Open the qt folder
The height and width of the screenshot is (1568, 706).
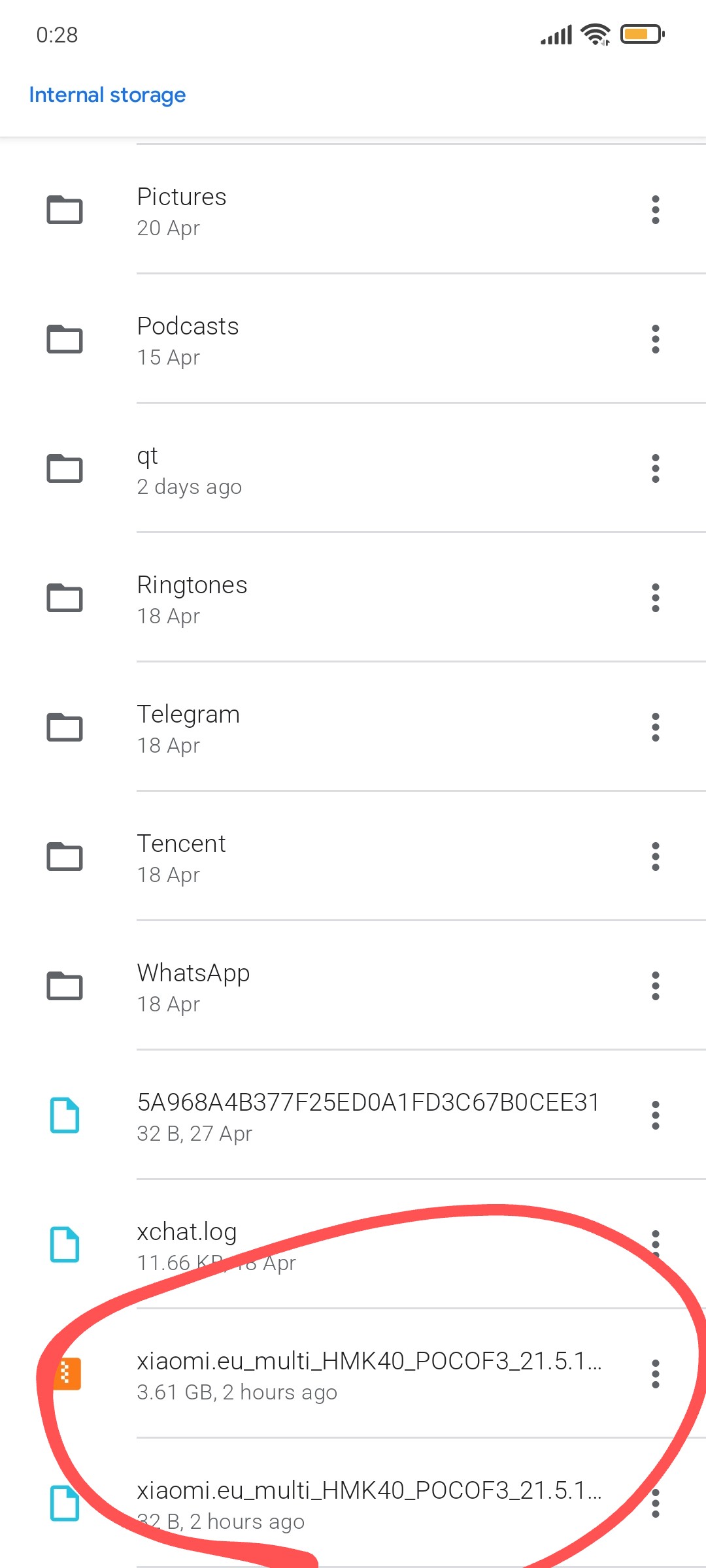(x=353, y=468)
